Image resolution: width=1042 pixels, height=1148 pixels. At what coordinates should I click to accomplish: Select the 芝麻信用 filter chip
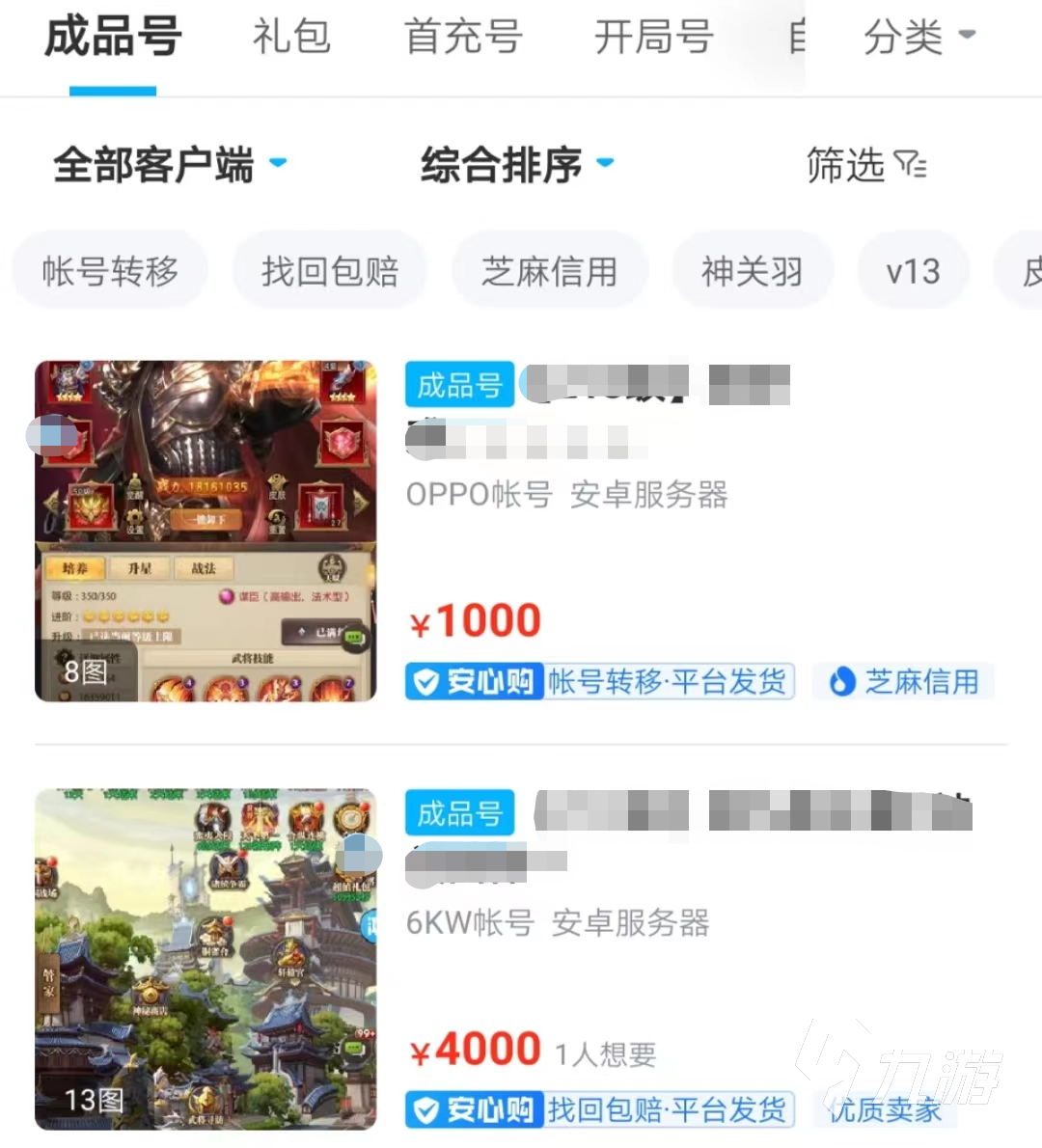click(x=549, y=271)
